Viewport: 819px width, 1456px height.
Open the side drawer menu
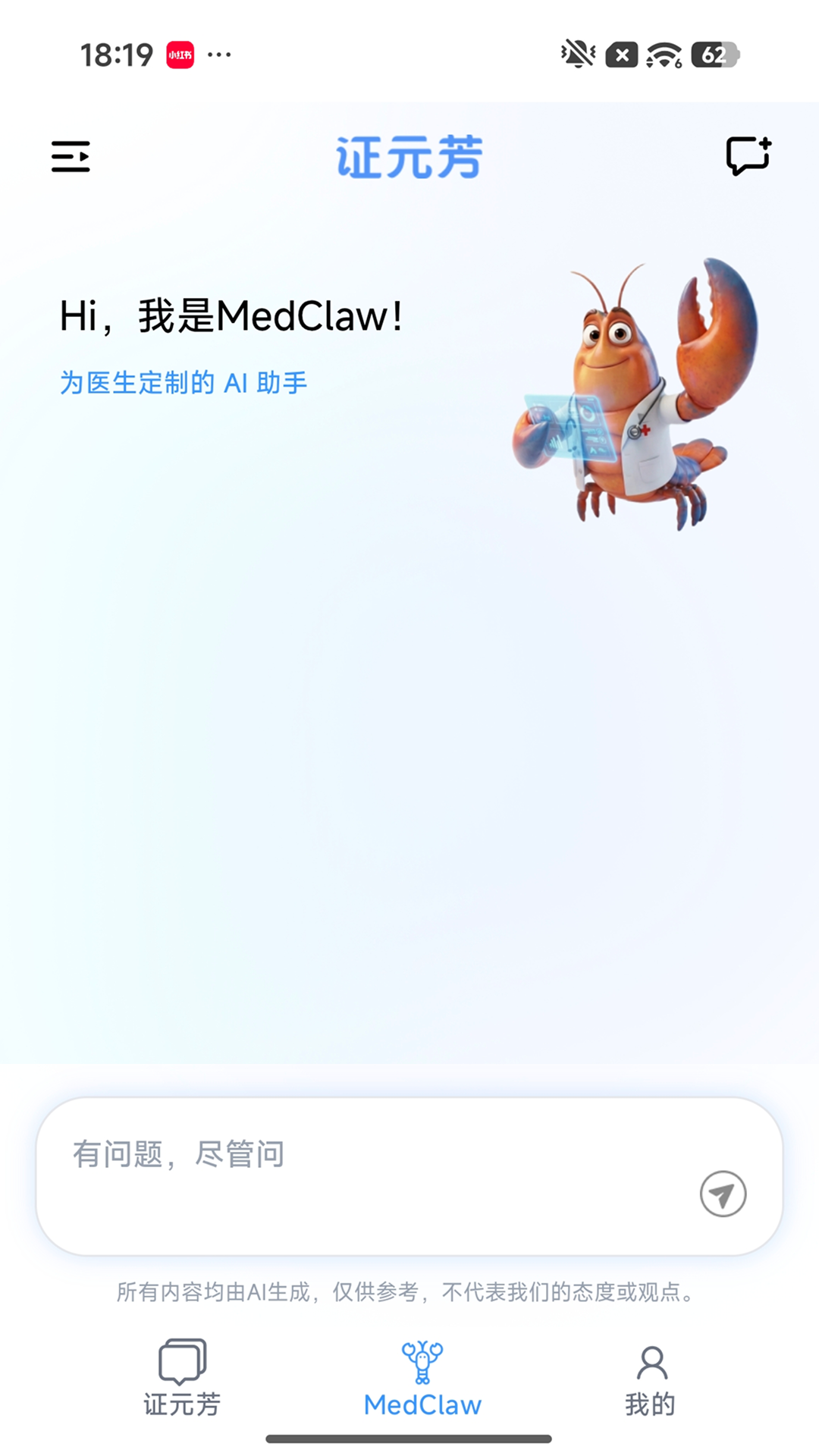coord(71,156)
